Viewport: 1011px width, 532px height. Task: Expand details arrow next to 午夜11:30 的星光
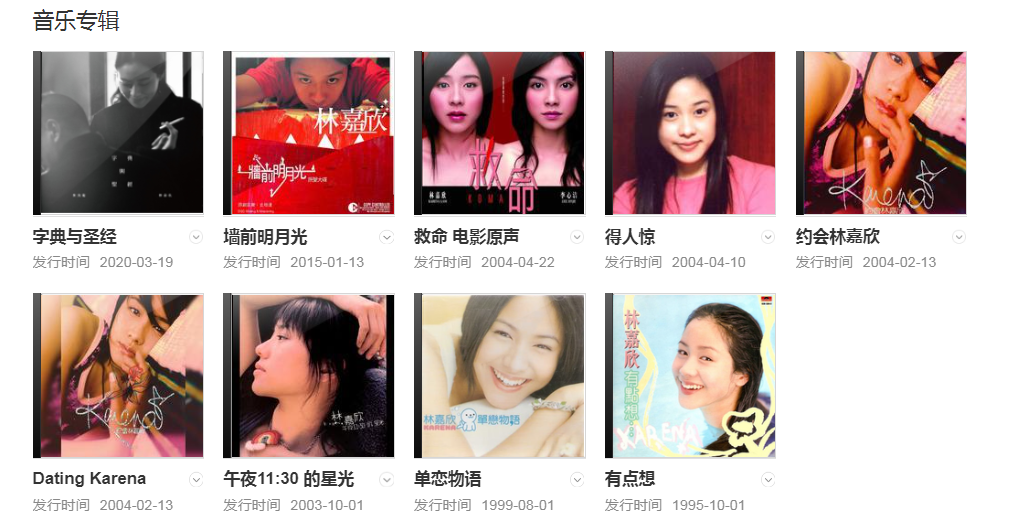click(x=387, y=479)
